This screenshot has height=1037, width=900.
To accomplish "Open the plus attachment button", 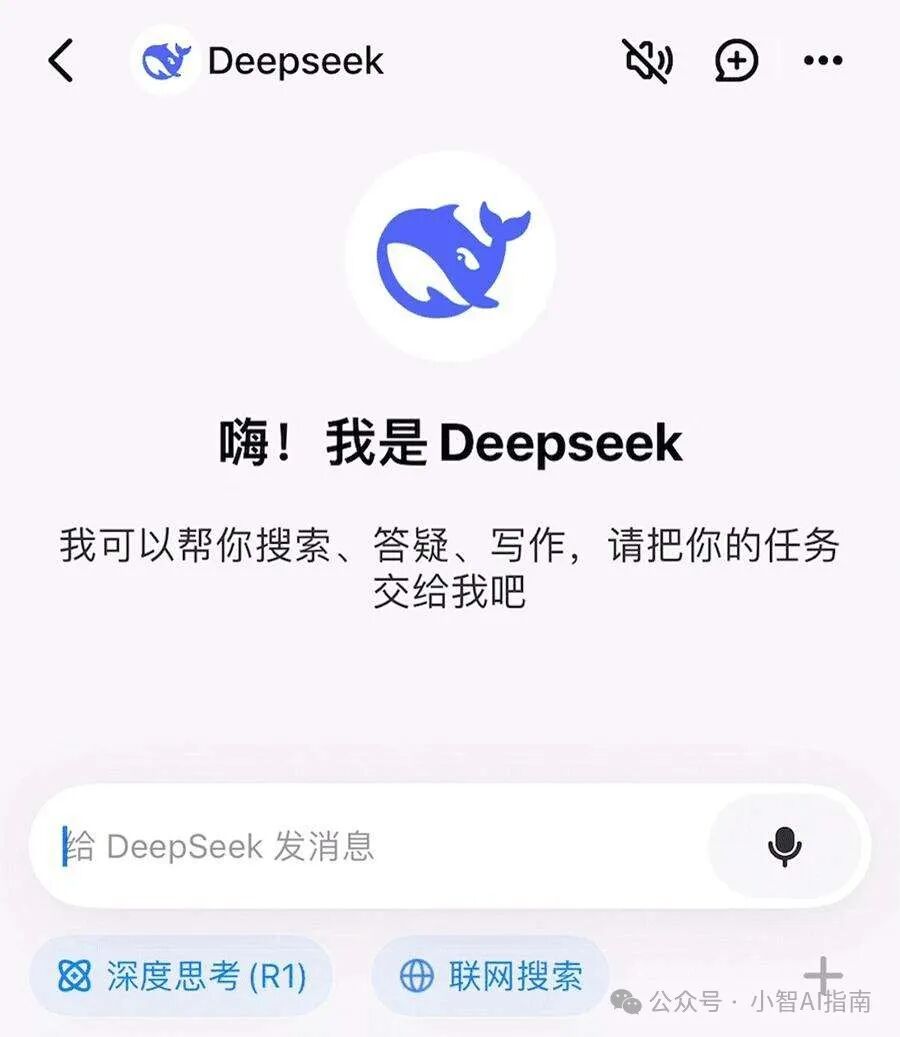I will click(823, 975).
